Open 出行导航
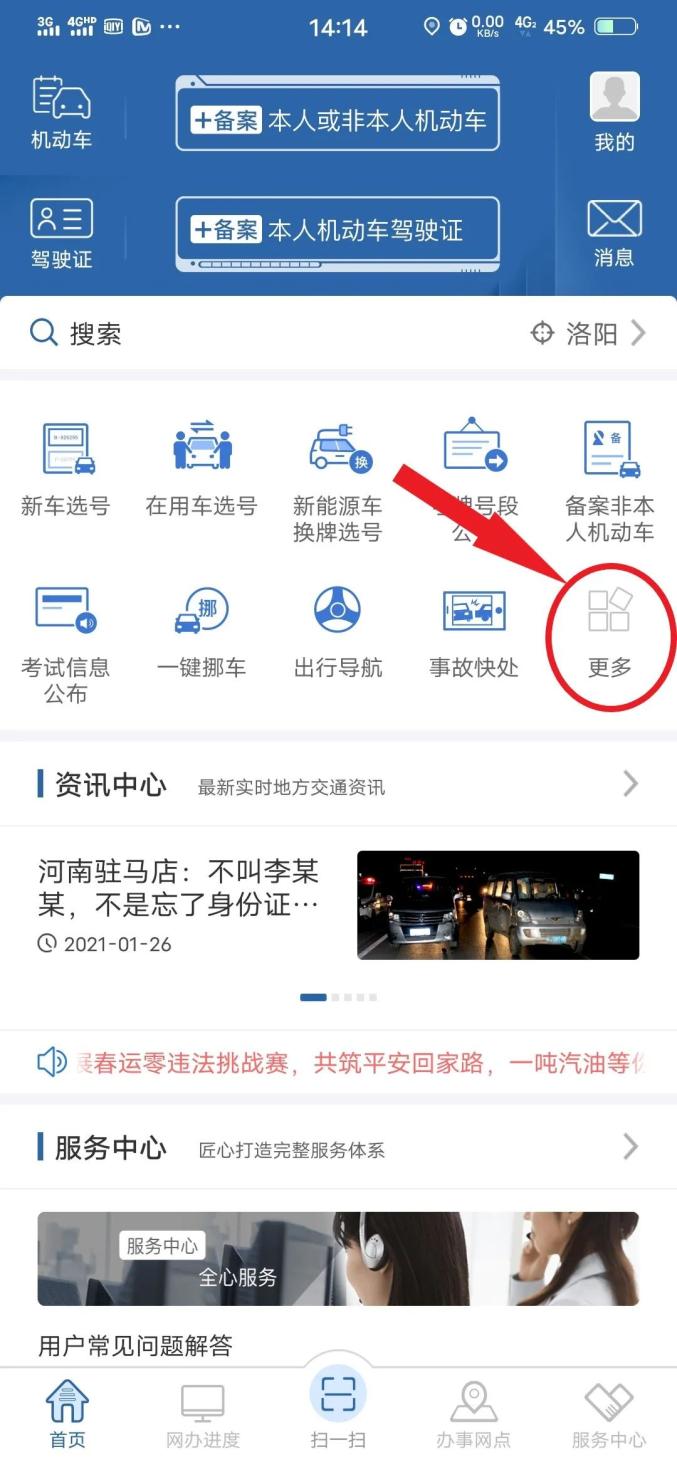The height and width of the screenshot is (1467, 677). 337,632
